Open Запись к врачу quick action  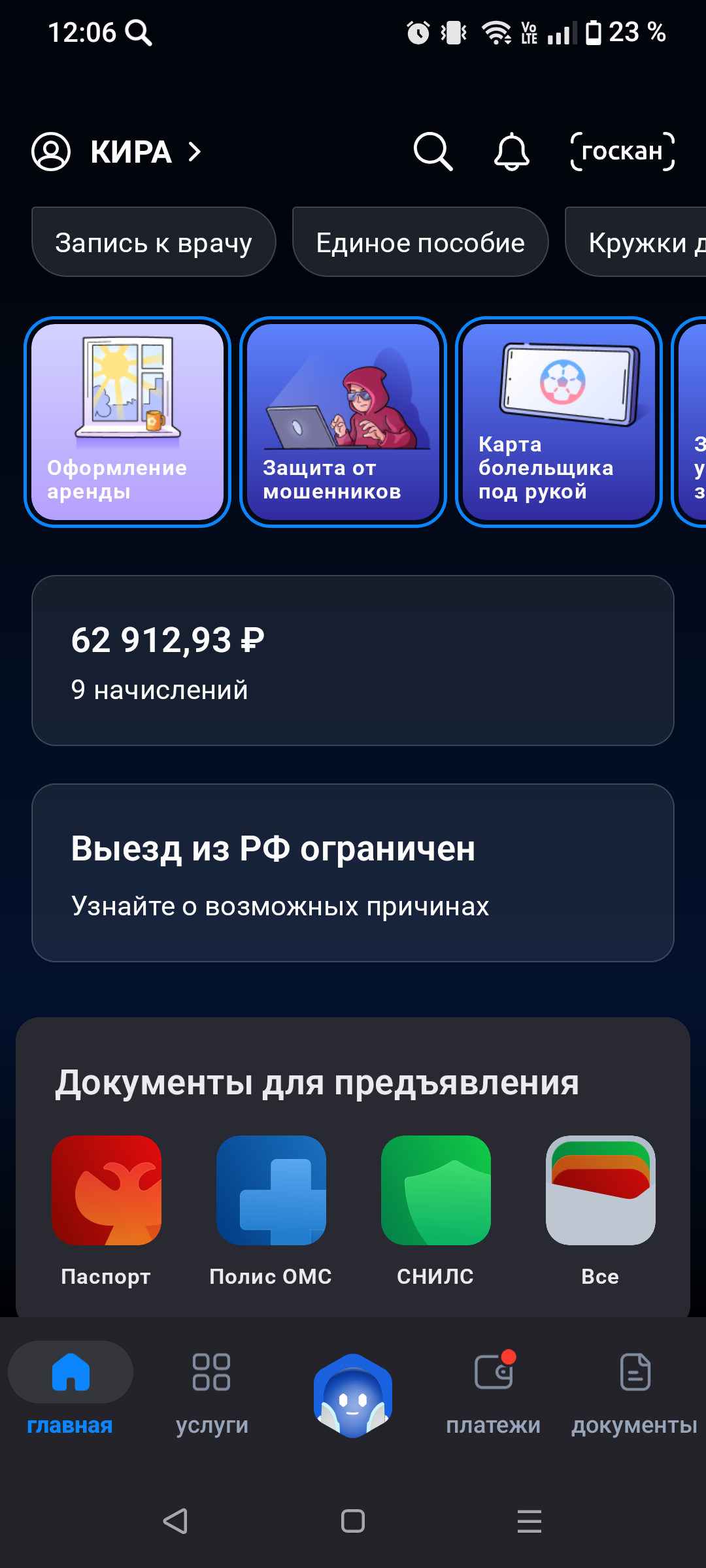[x=154, y=242]
